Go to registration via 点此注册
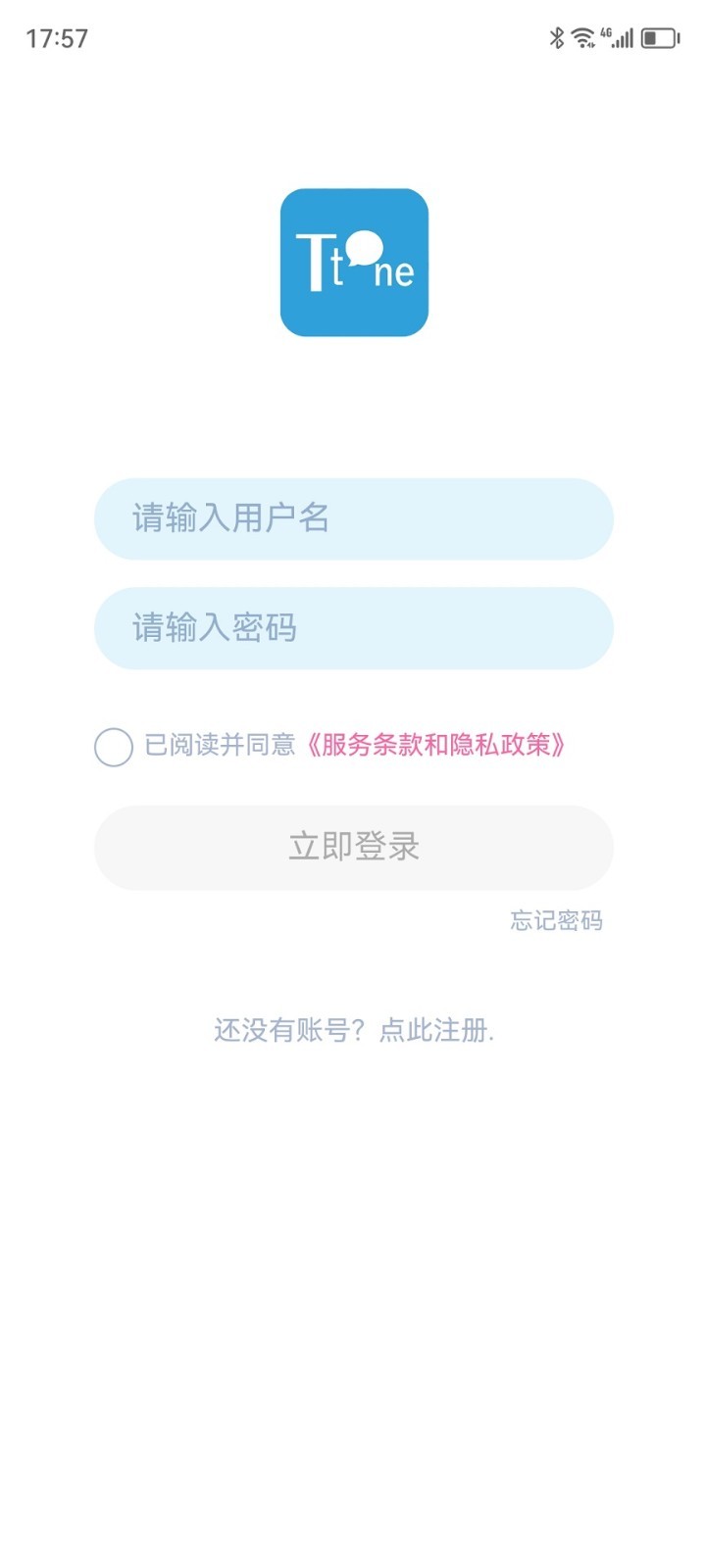This screenshot has height=1568, width=706. pyautogui.click(x=435, y=1030)
